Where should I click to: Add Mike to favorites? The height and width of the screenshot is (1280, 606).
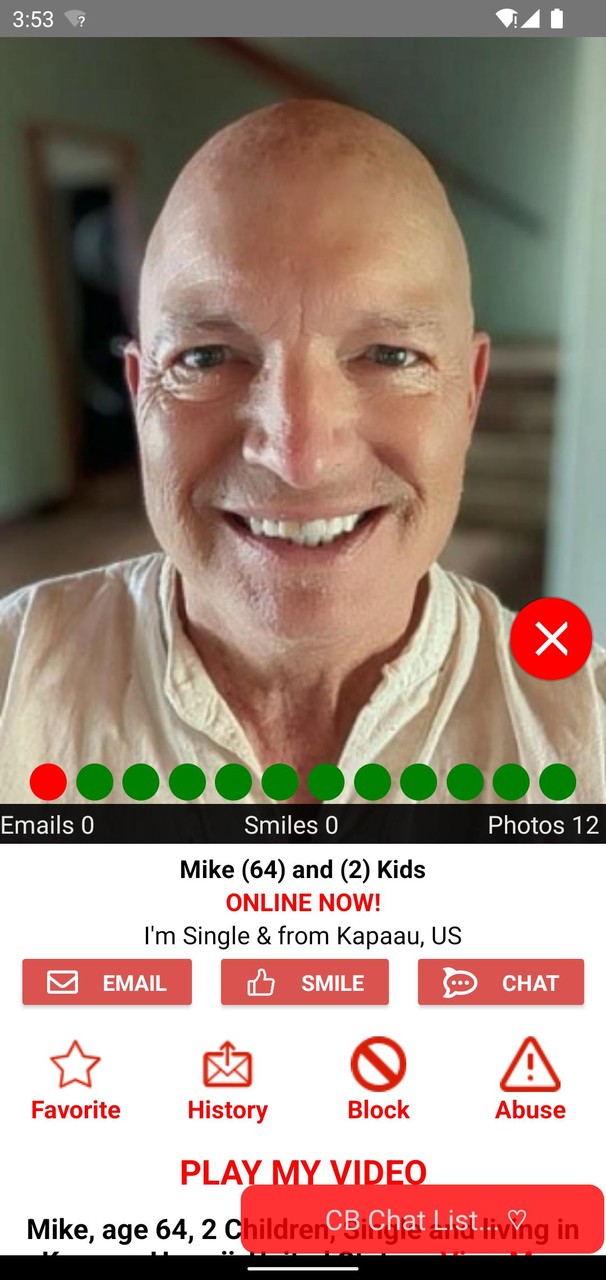75,1080
